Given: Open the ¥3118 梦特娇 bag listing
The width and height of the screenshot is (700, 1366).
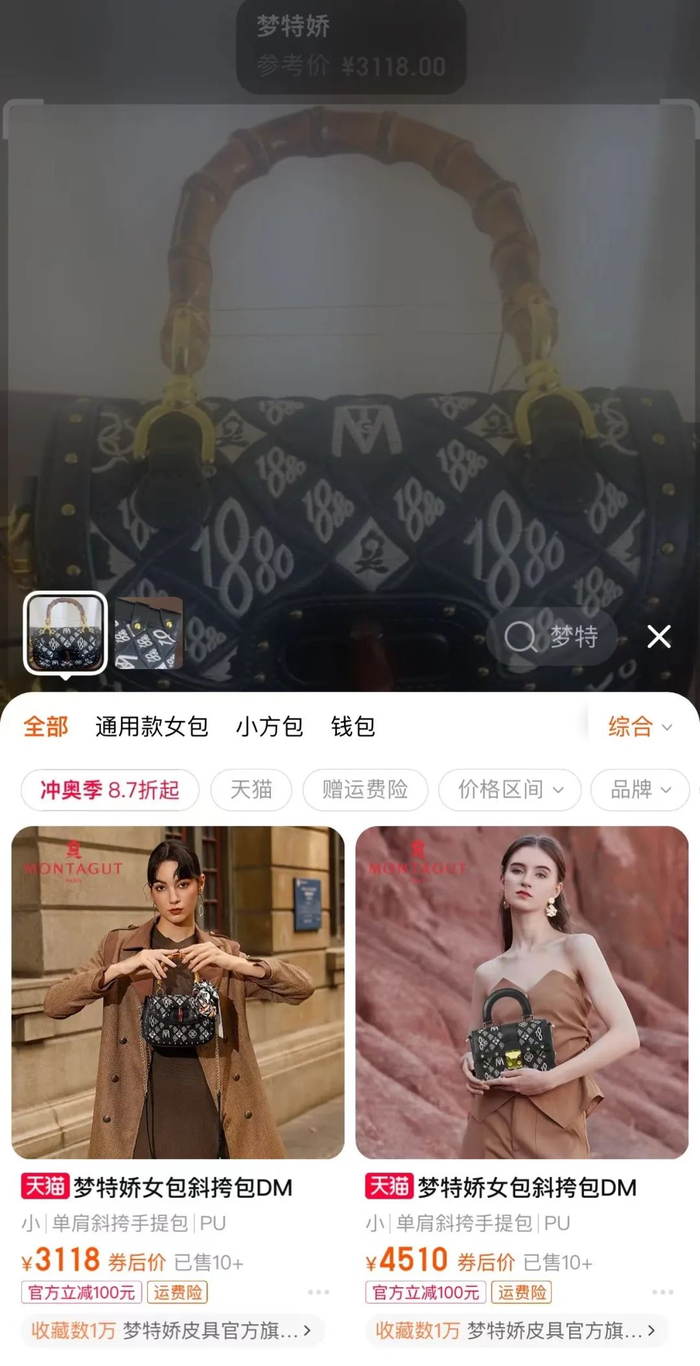Looking at the screenshot, I should pyautogui.click(x=178, y=992).
